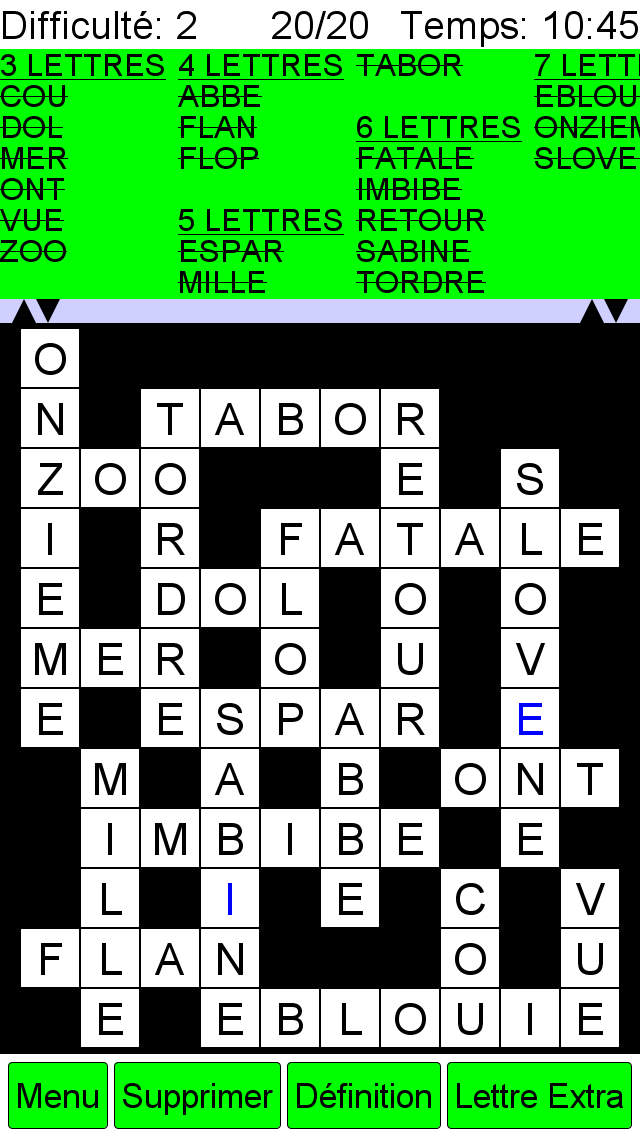The width and height of the screenshot is (640, 1136).
Task: Tap the C cell of COU
Action: (470, 898)
